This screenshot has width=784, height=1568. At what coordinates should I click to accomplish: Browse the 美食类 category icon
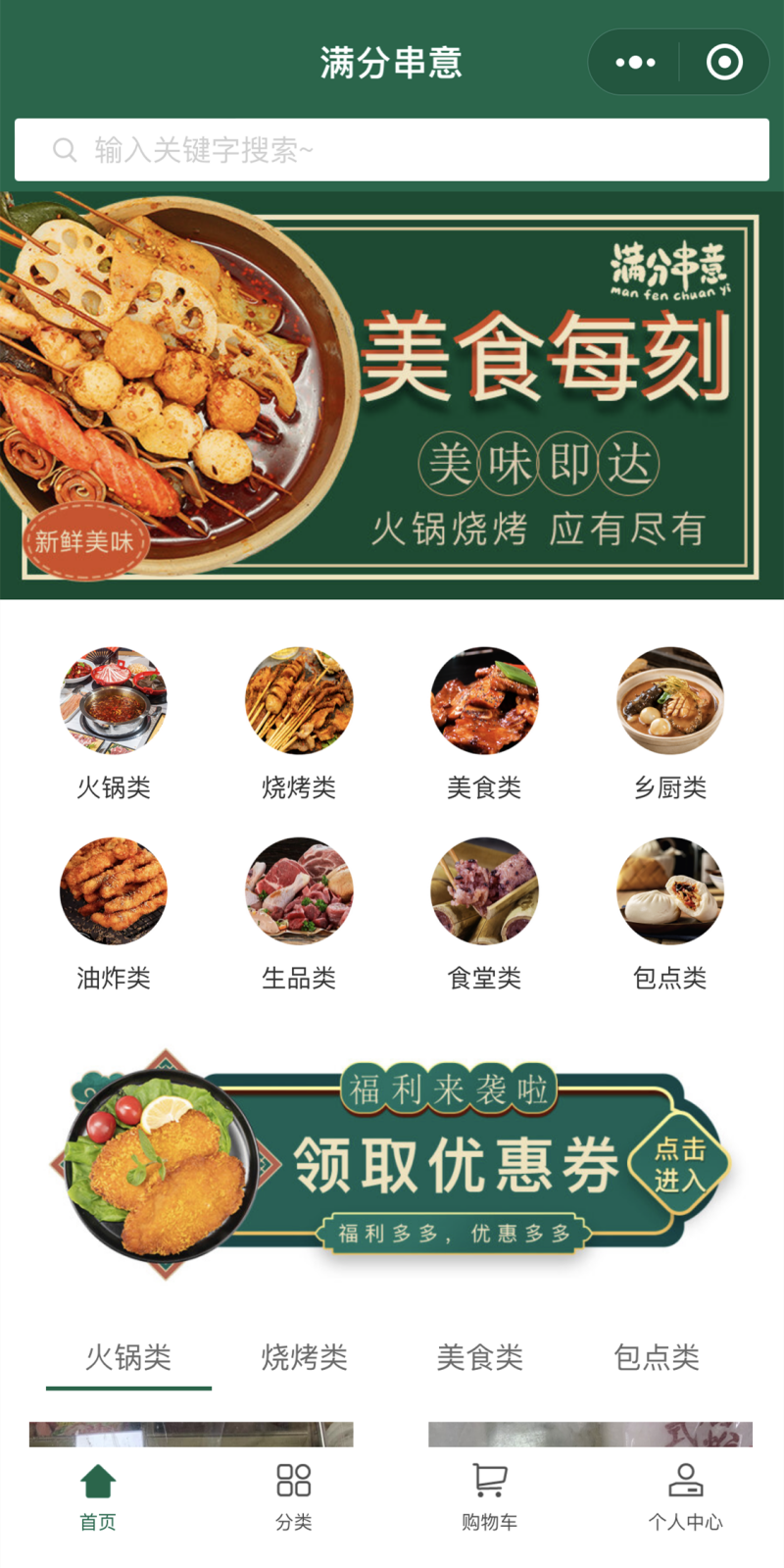[484, 701]
